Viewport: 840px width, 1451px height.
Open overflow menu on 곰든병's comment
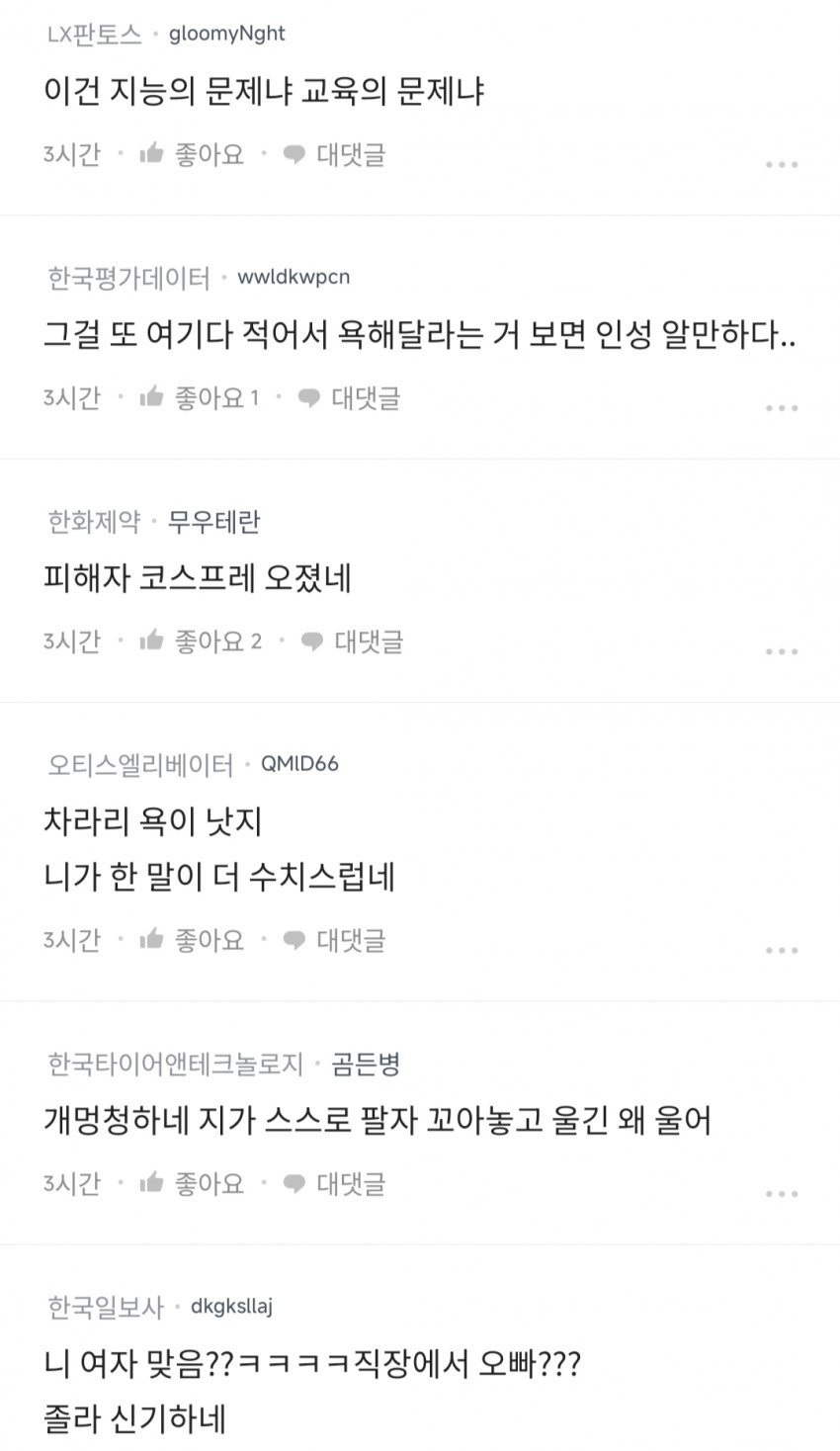click(781, 1193)
